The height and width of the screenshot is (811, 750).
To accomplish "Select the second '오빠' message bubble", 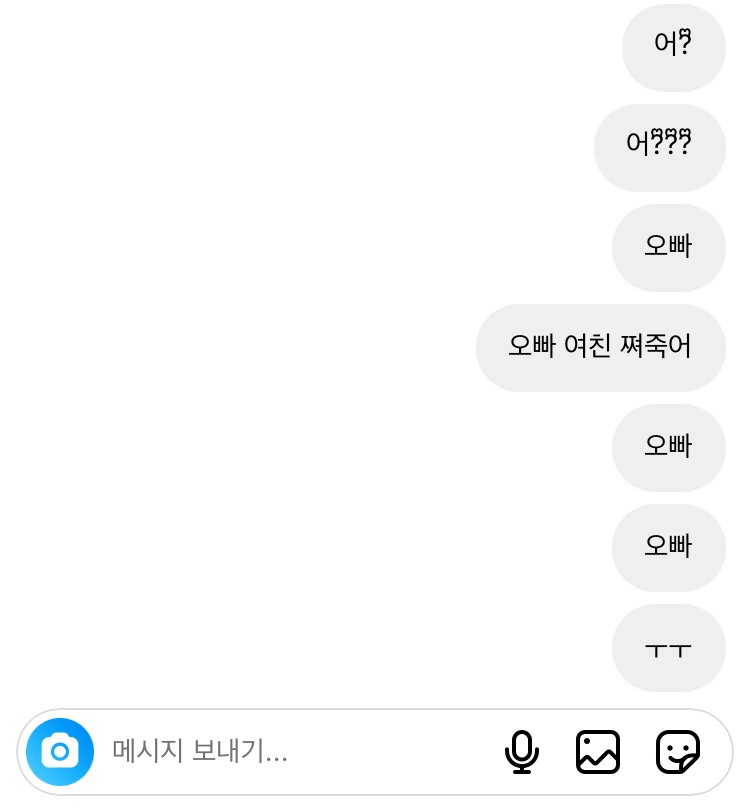I will coord(669,448).
